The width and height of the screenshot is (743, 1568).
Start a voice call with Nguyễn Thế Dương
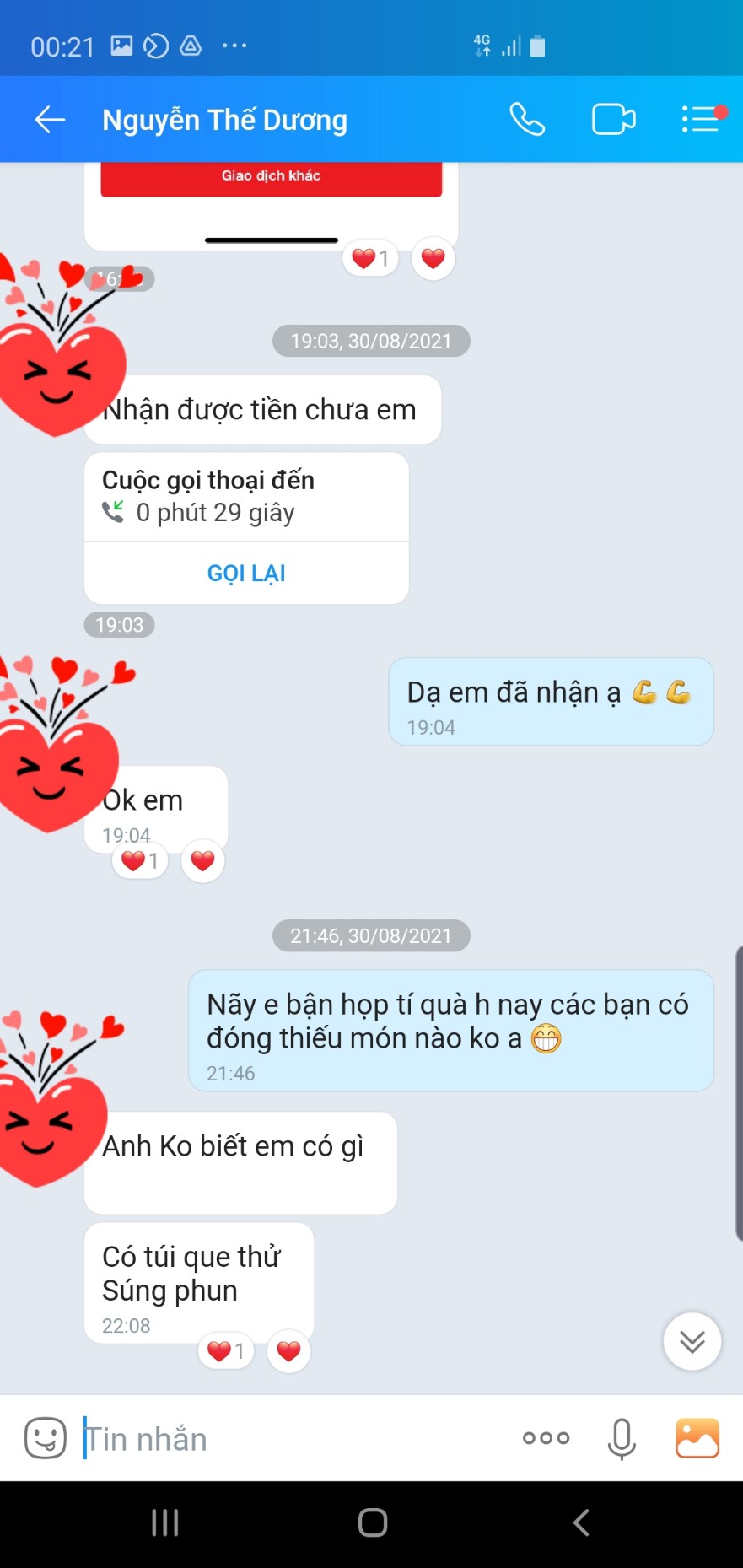tap(527, 120)
